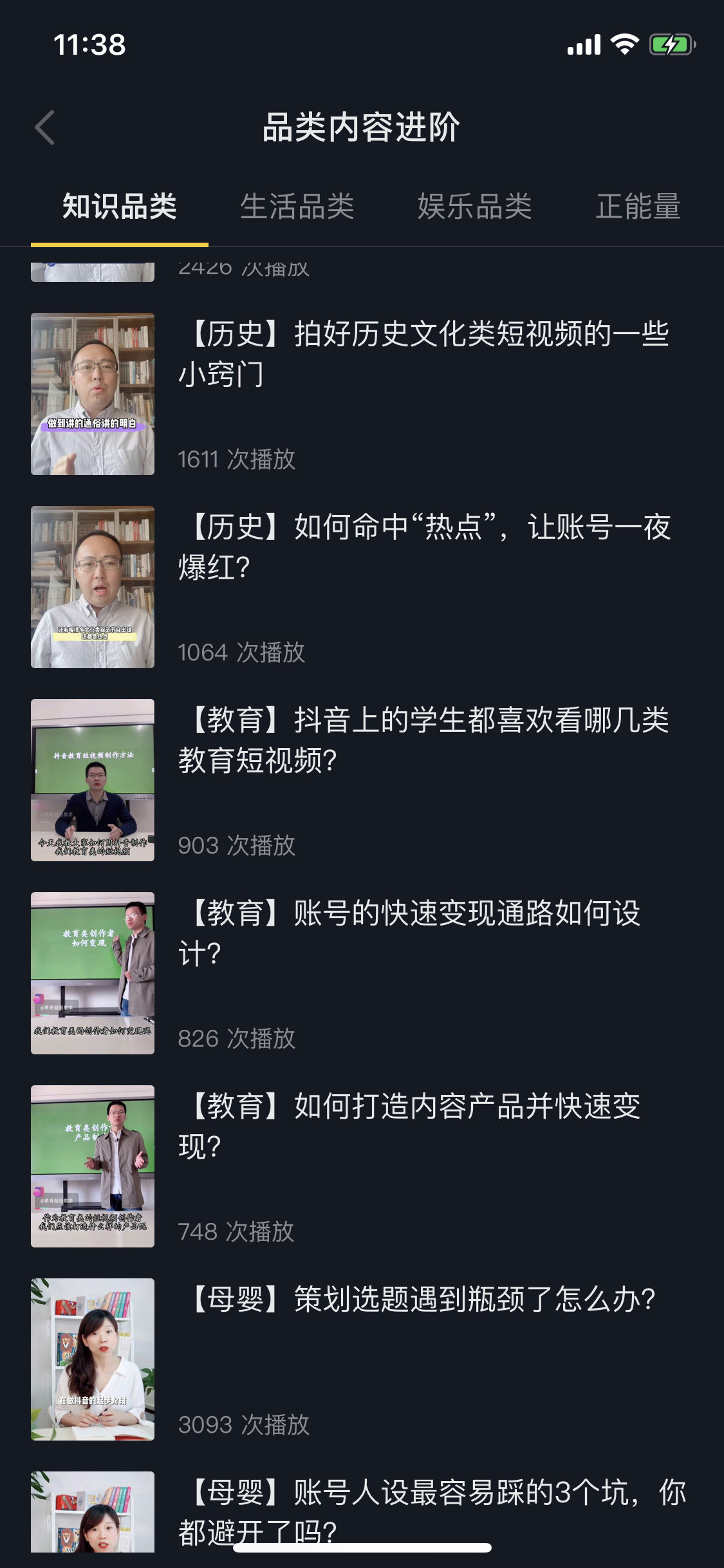Switch to the 娱乐品类 tab
This screenshot has height=1568, width=724.
tap(475, 207)
